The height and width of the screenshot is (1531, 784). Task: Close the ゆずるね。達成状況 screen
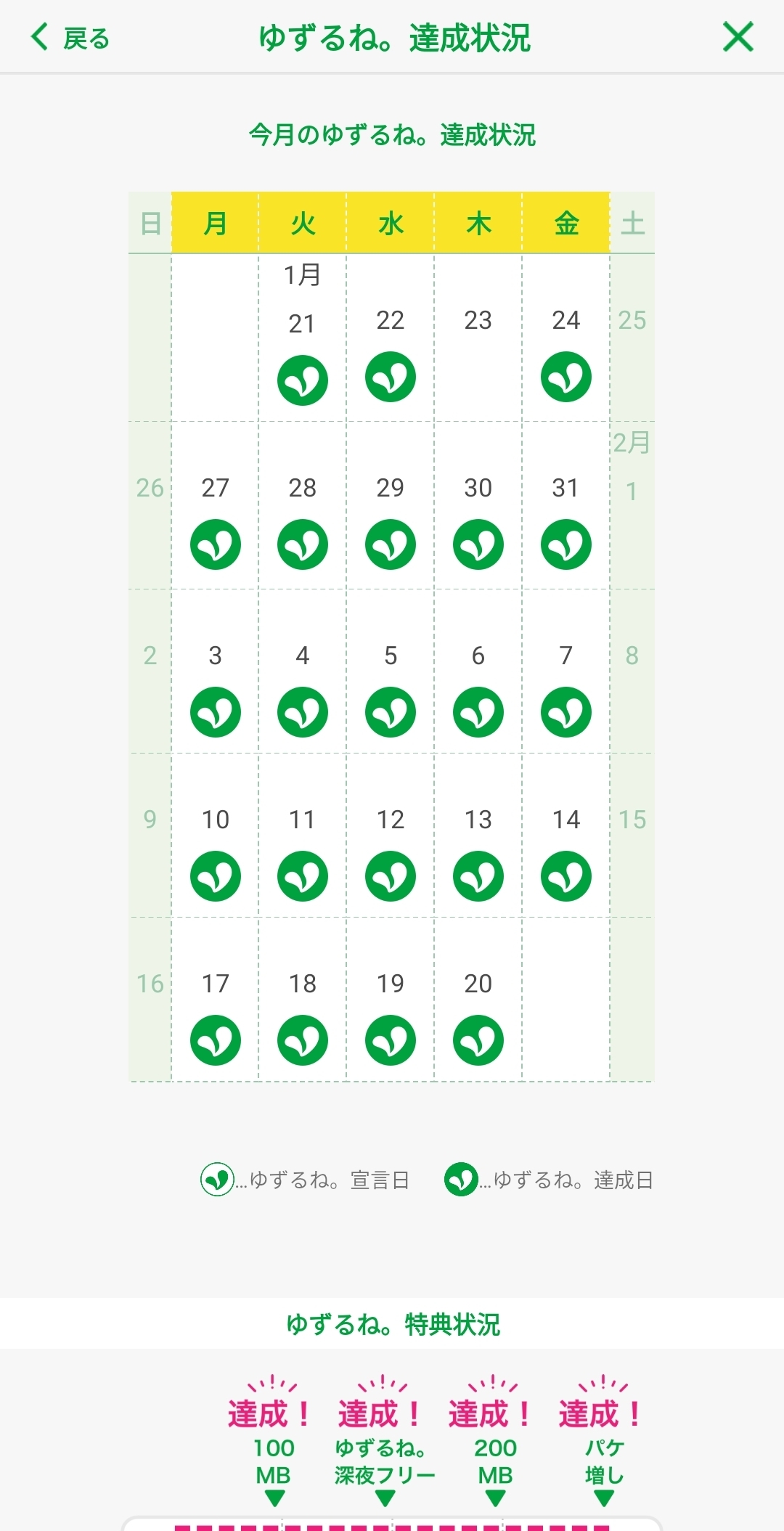[x=738, y=37]
